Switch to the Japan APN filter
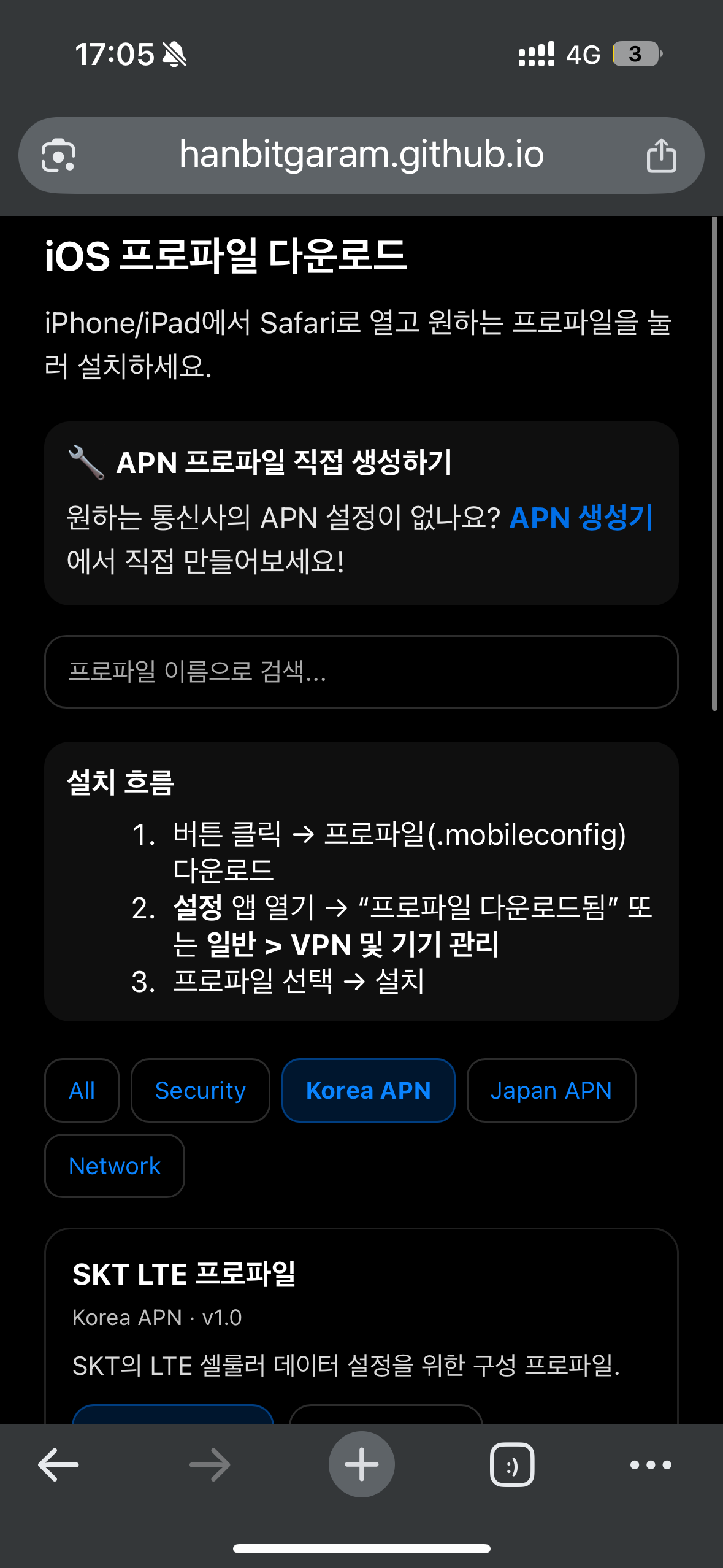 point(551,1091)
